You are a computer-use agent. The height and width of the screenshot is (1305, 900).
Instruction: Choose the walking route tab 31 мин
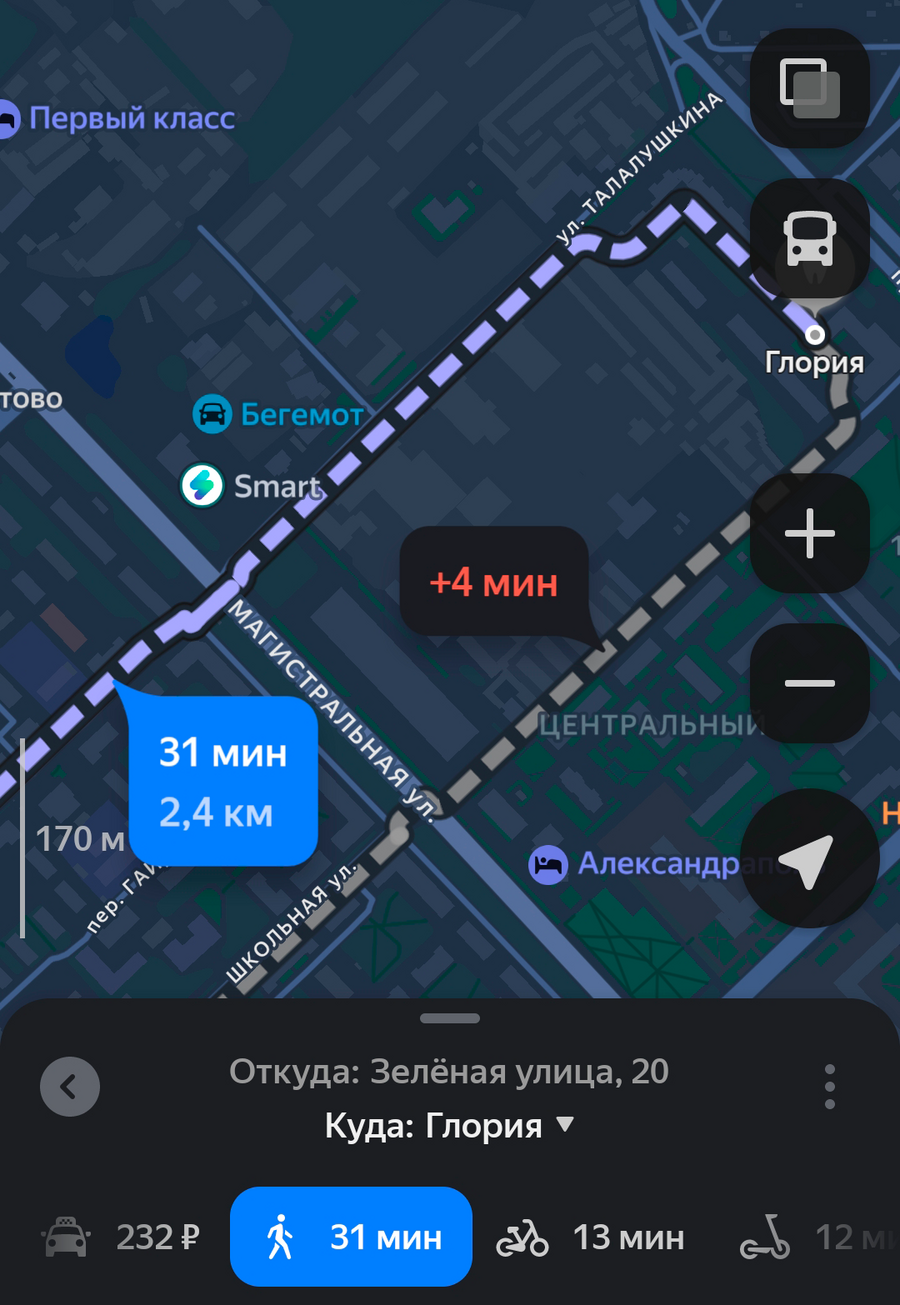351,1238
